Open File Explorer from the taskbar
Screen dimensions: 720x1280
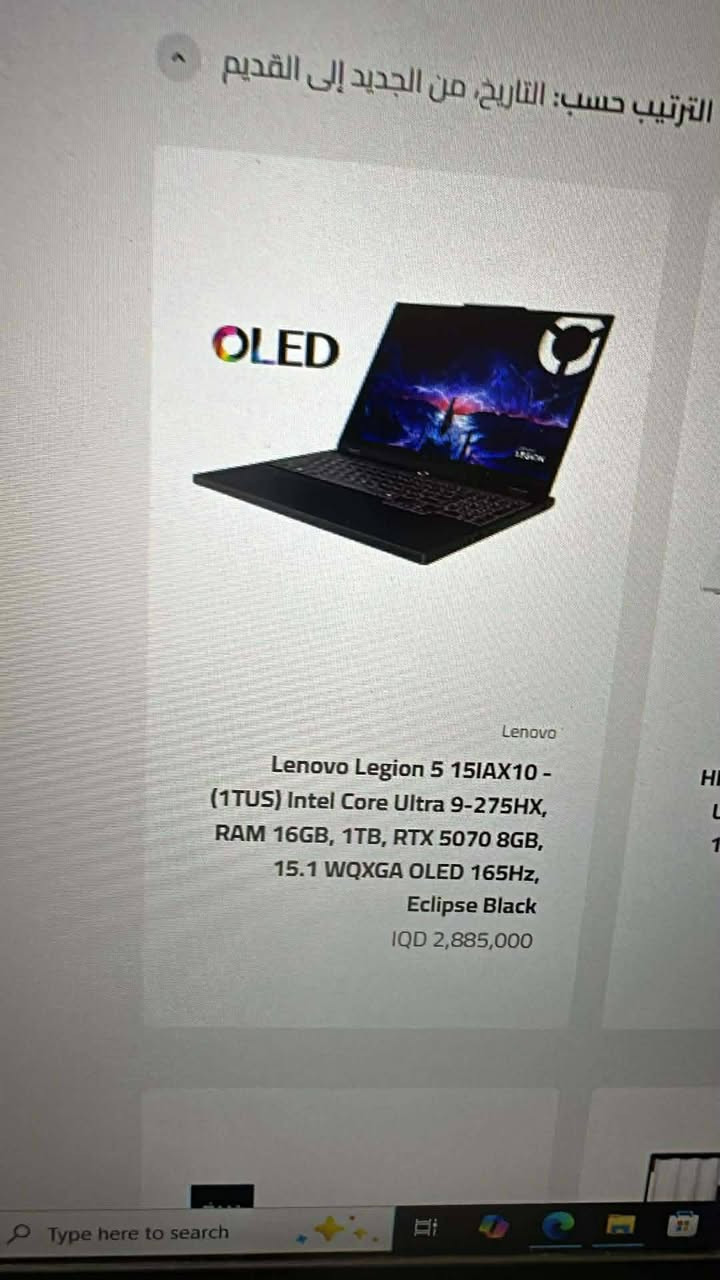pyautogui.click(x=621, y=1226)
